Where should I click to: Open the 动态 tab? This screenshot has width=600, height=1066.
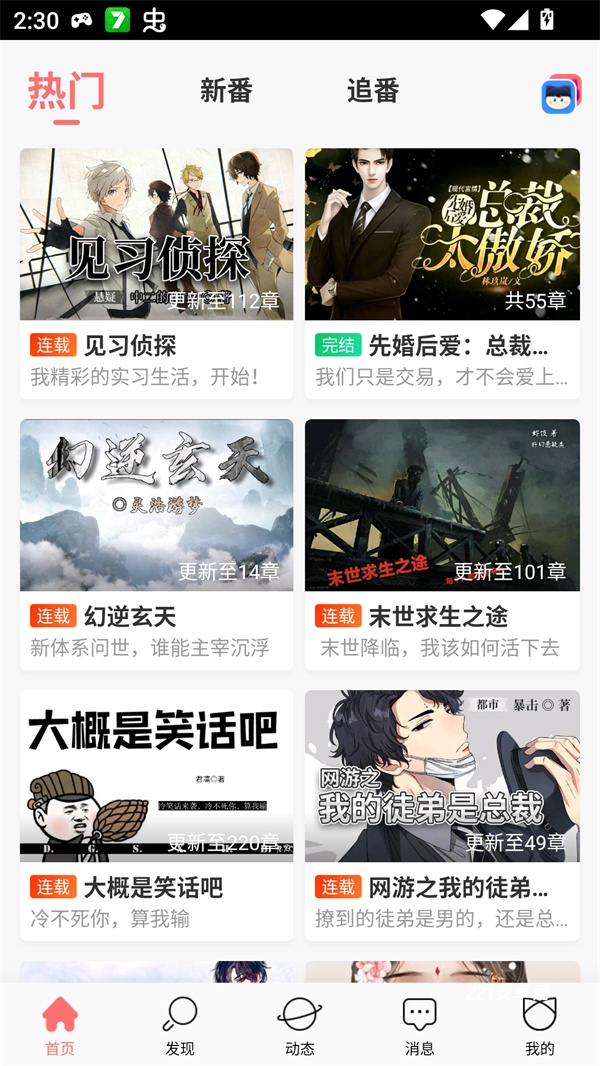tap(300, 1026)
